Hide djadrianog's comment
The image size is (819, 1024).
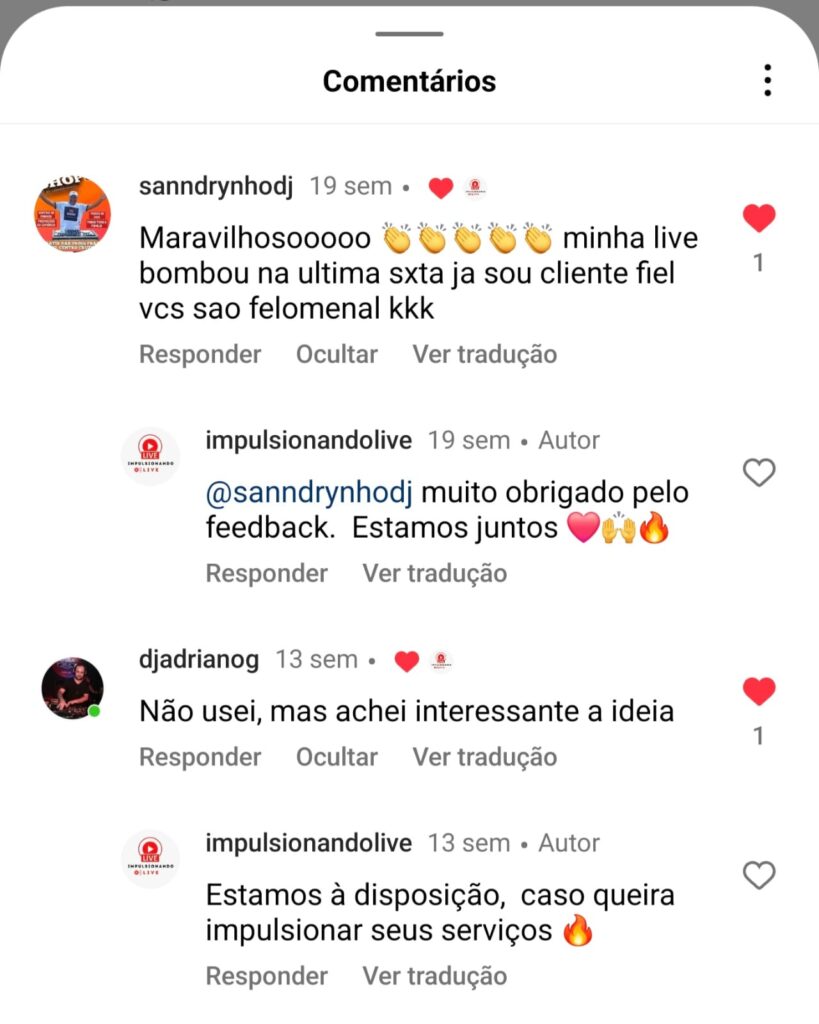pyautogui.click(x=336, y=757)
